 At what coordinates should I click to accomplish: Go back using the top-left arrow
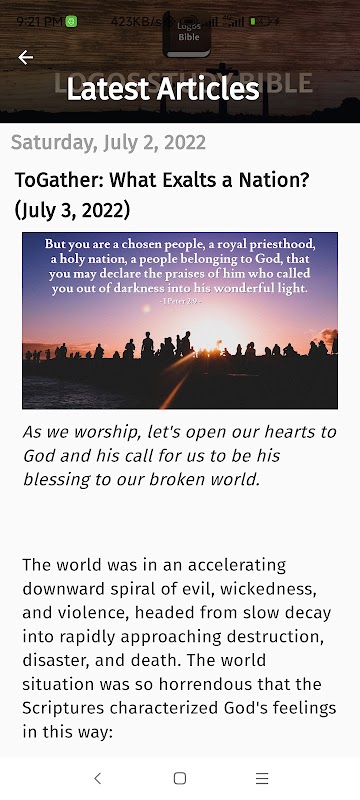point(25,58)
